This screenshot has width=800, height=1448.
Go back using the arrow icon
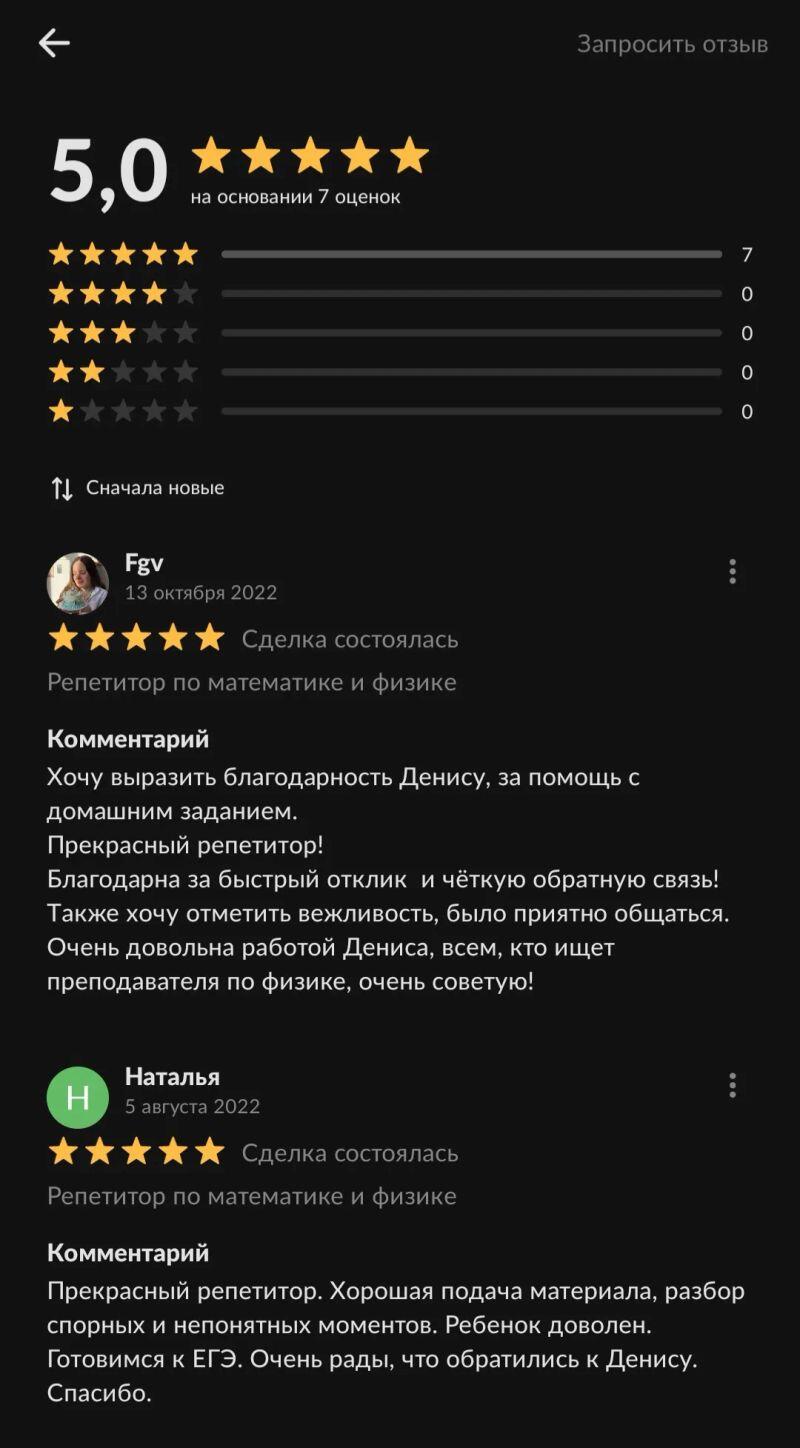coord(54,43)
